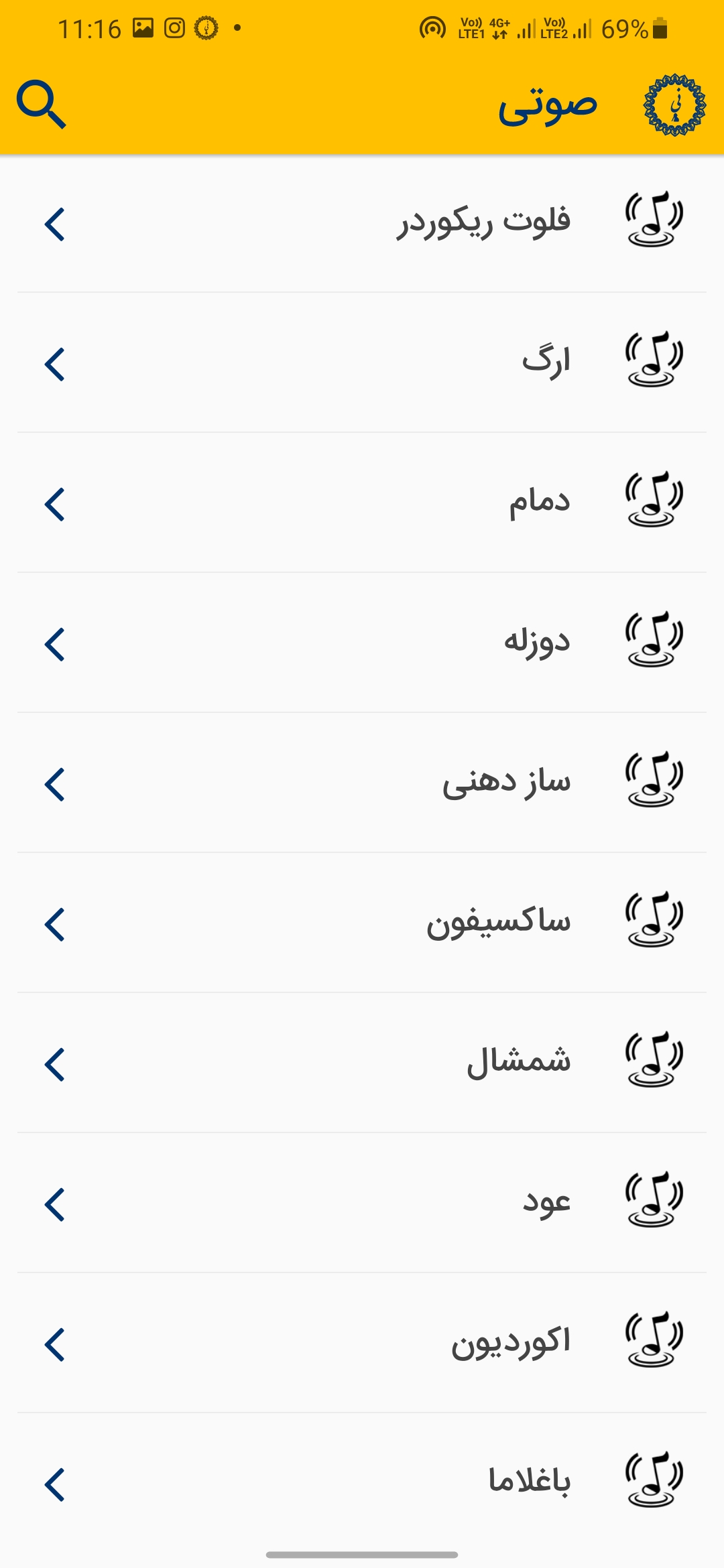This screenshot has width=724, height=1568.
Task: Open the فلوت ریکوردر audio category
Action: [362, 223]
